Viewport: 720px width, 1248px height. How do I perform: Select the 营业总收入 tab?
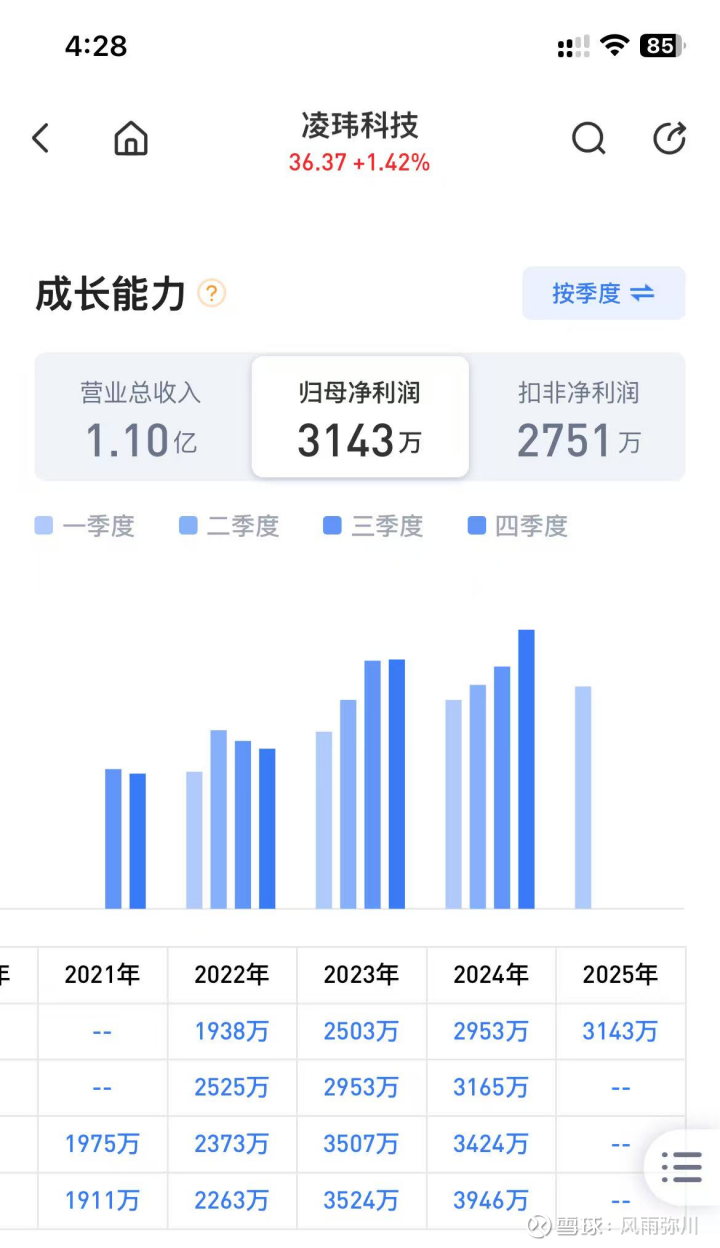click(x=141, y=417)
